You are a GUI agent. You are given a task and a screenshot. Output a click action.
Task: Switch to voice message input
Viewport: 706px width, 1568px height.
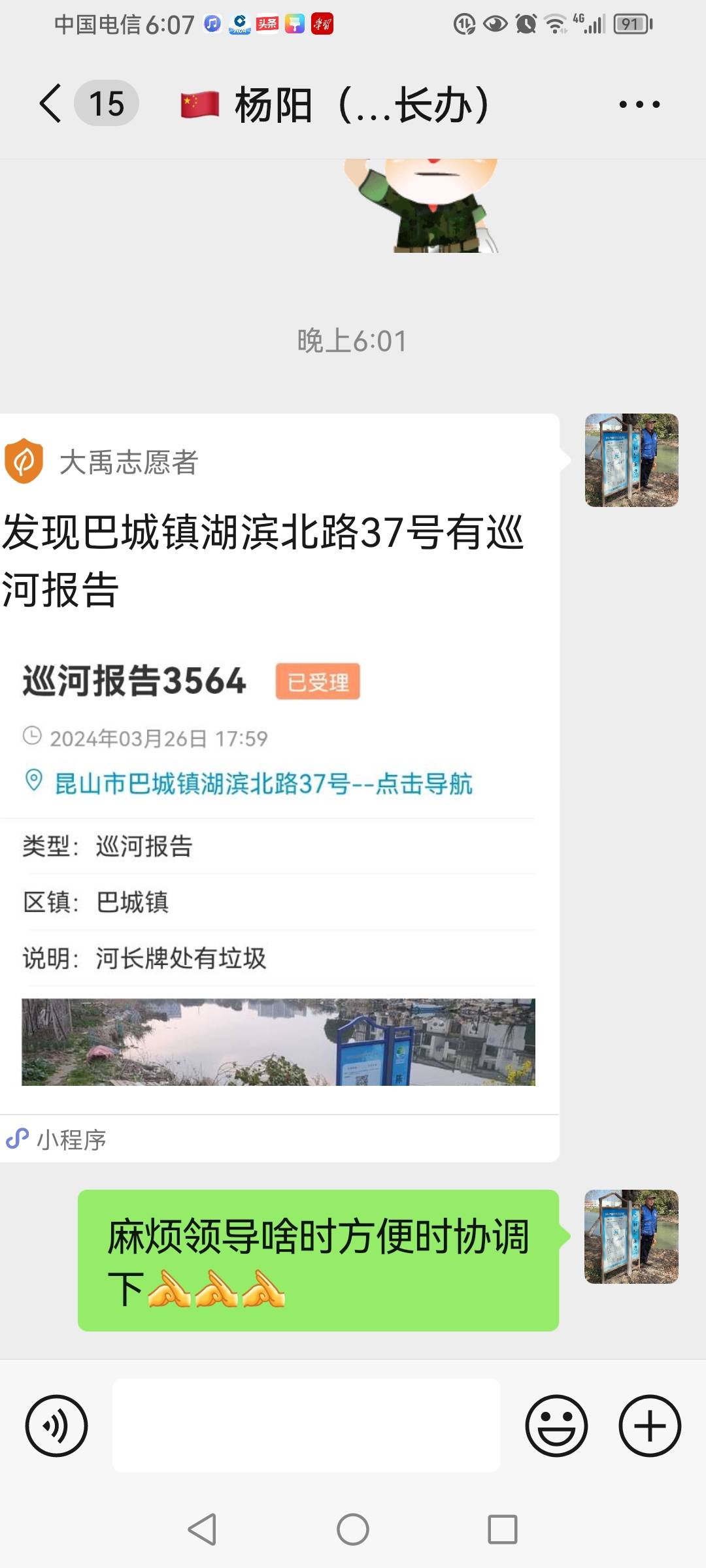coord(57,1426)
